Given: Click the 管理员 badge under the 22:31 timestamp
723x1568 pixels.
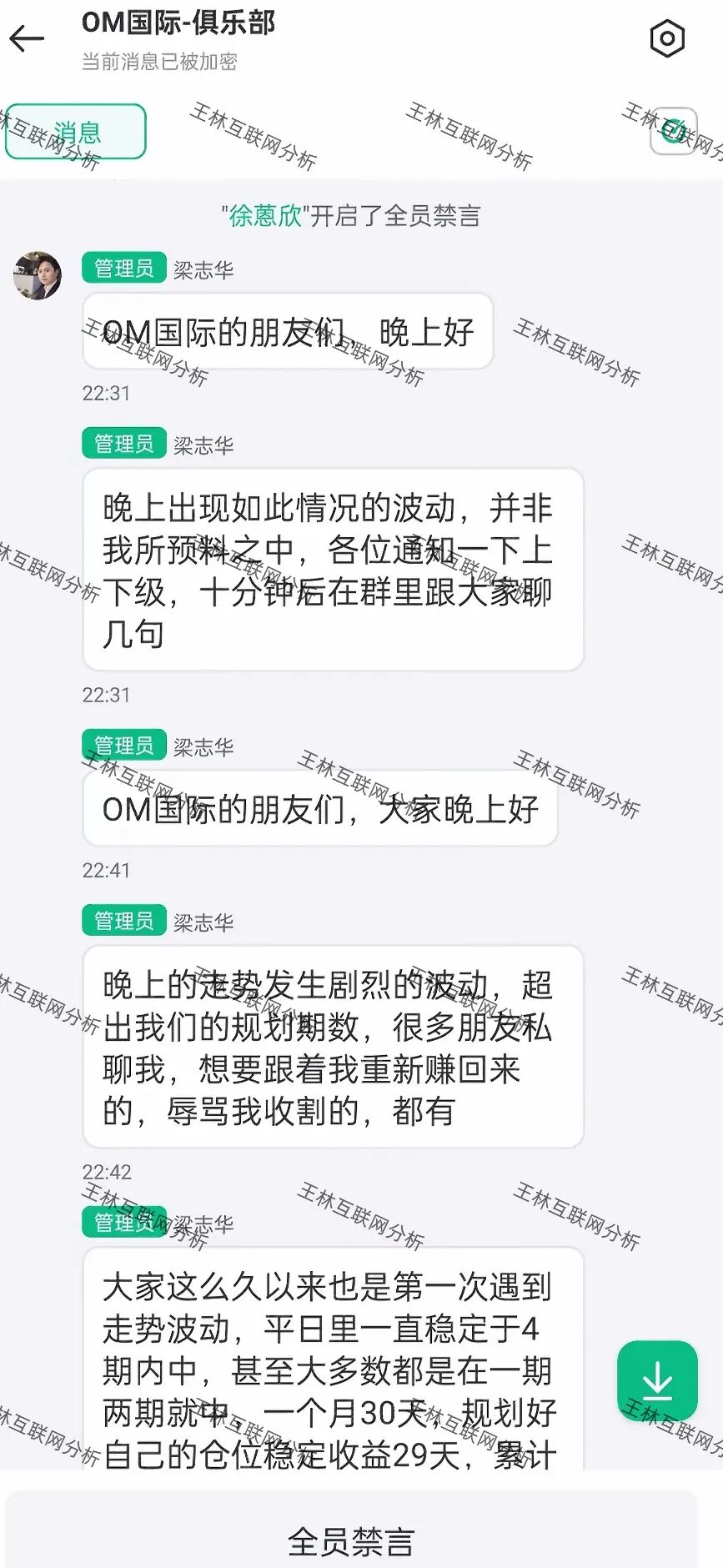Looking at the screenshot, I should (x=123, y=443).
